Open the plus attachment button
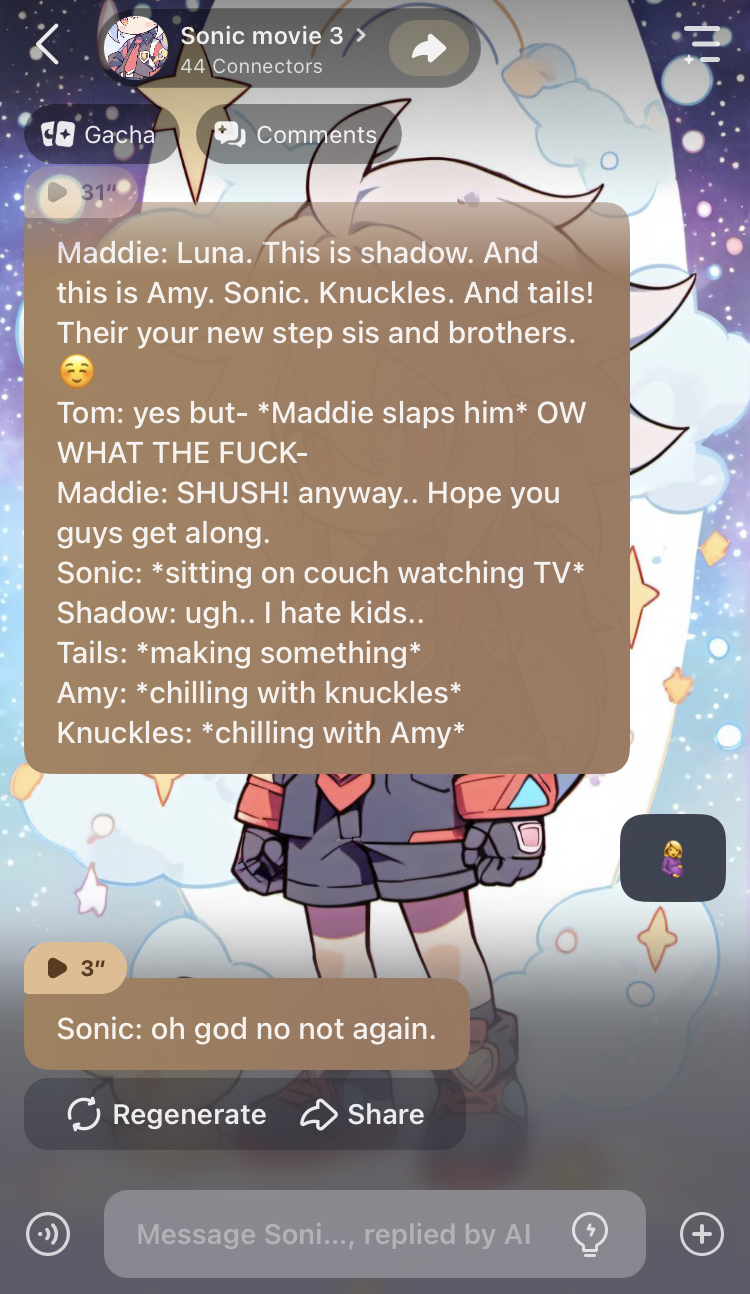This screenshot has width=750, height=1294. (x=701, y=1234)
